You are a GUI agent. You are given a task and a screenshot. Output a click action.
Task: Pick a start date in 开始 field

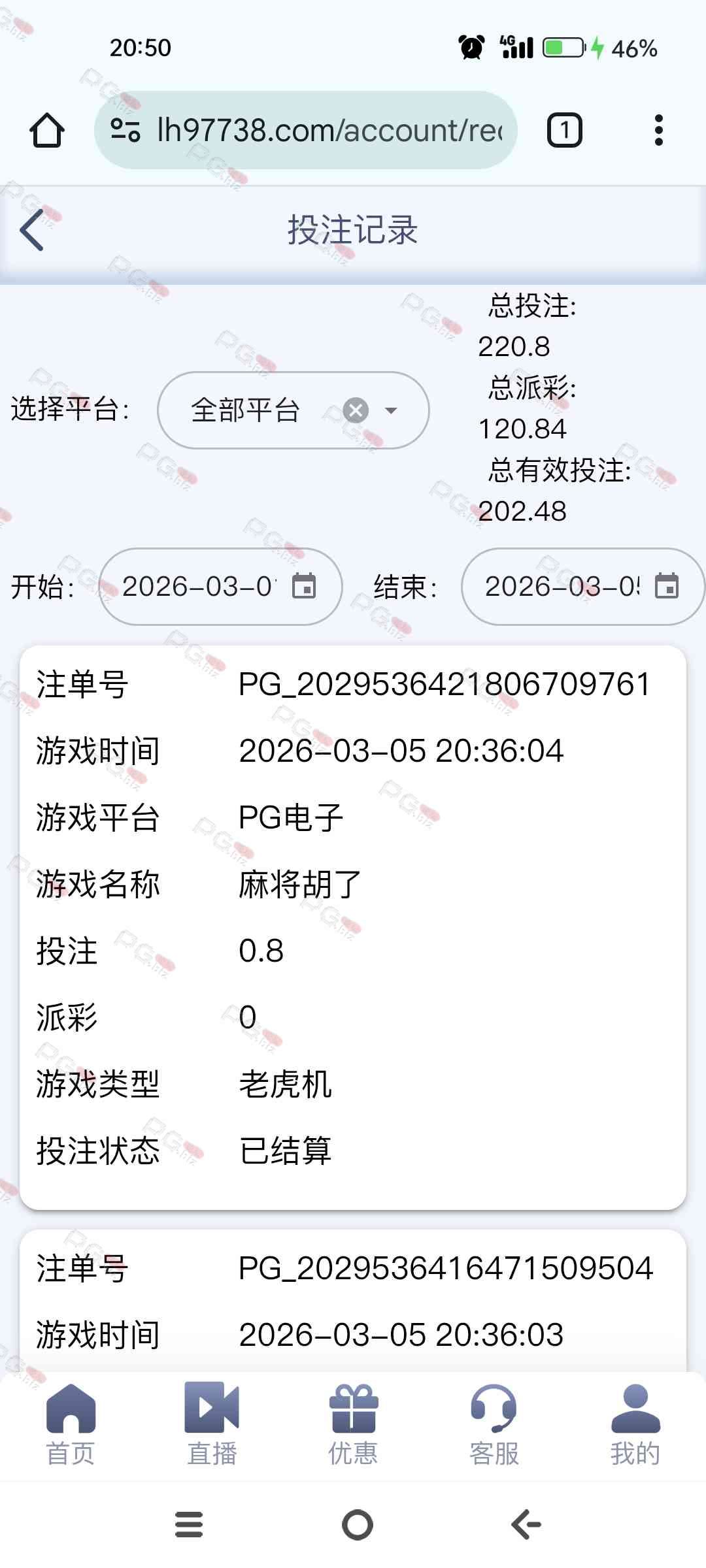point(220,586)
